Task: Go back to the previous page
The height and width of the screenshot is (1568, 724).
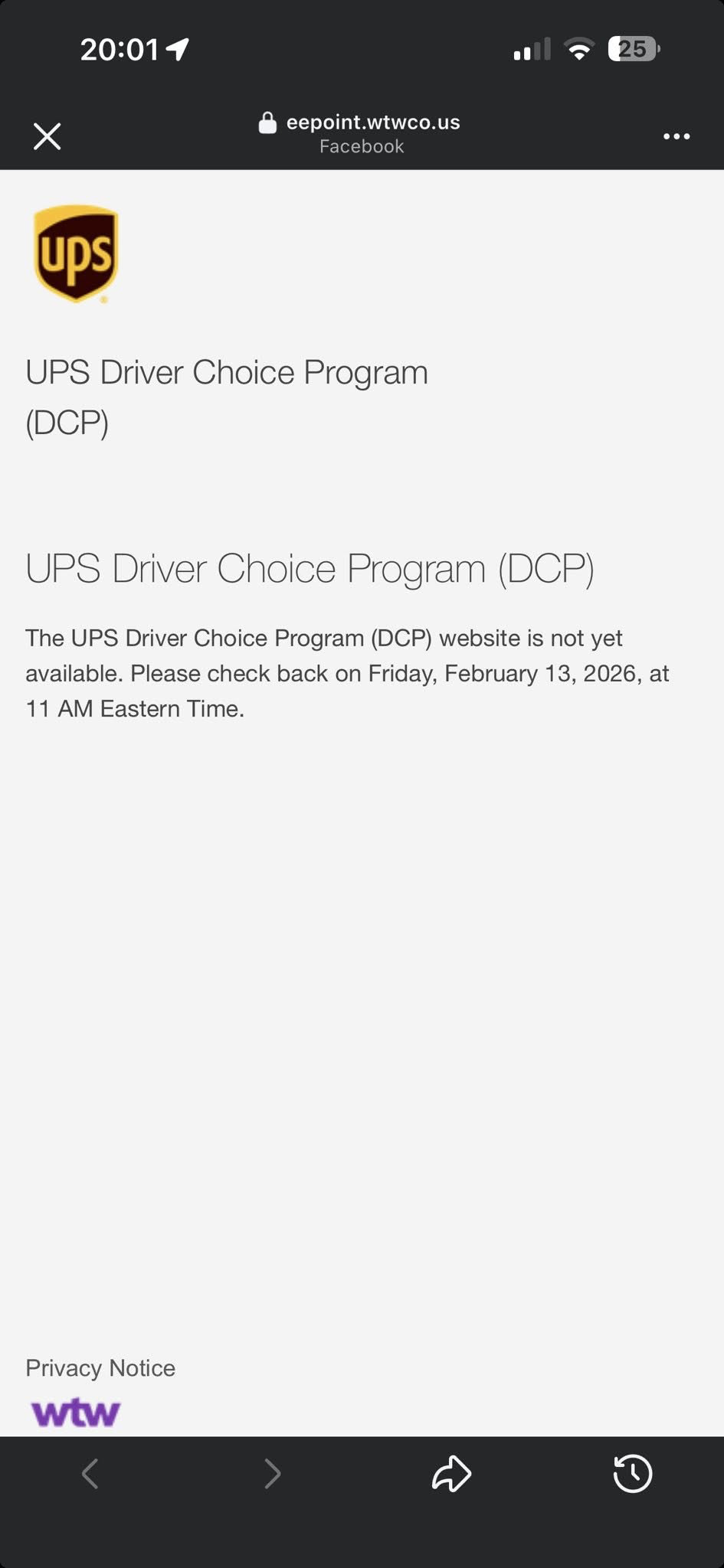Action: (x=90, y=1474)
